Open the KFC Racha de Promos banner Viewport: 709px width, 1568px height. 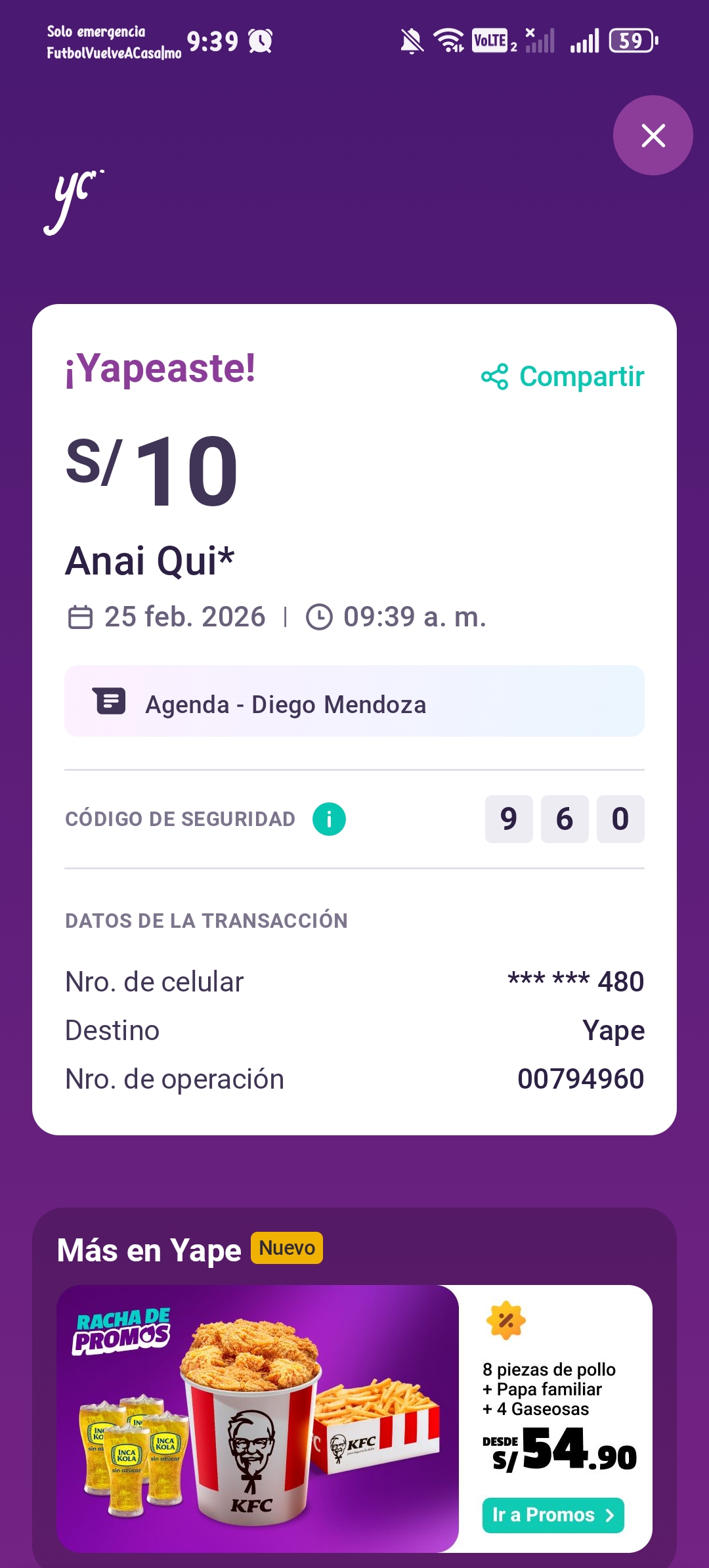257,1418
